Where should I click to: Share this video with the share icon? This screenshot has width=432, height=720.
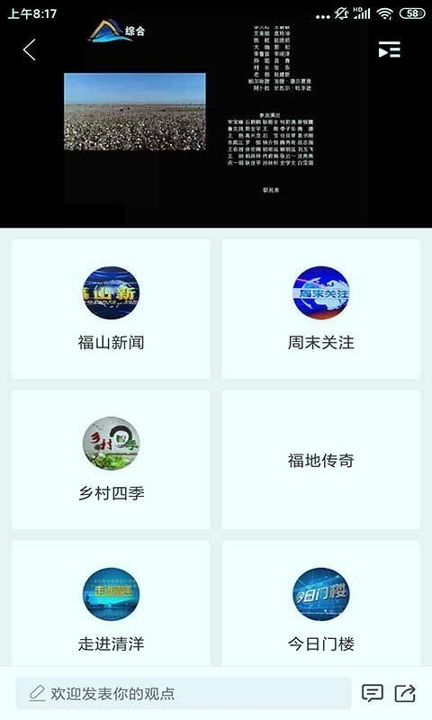point(405,693)
